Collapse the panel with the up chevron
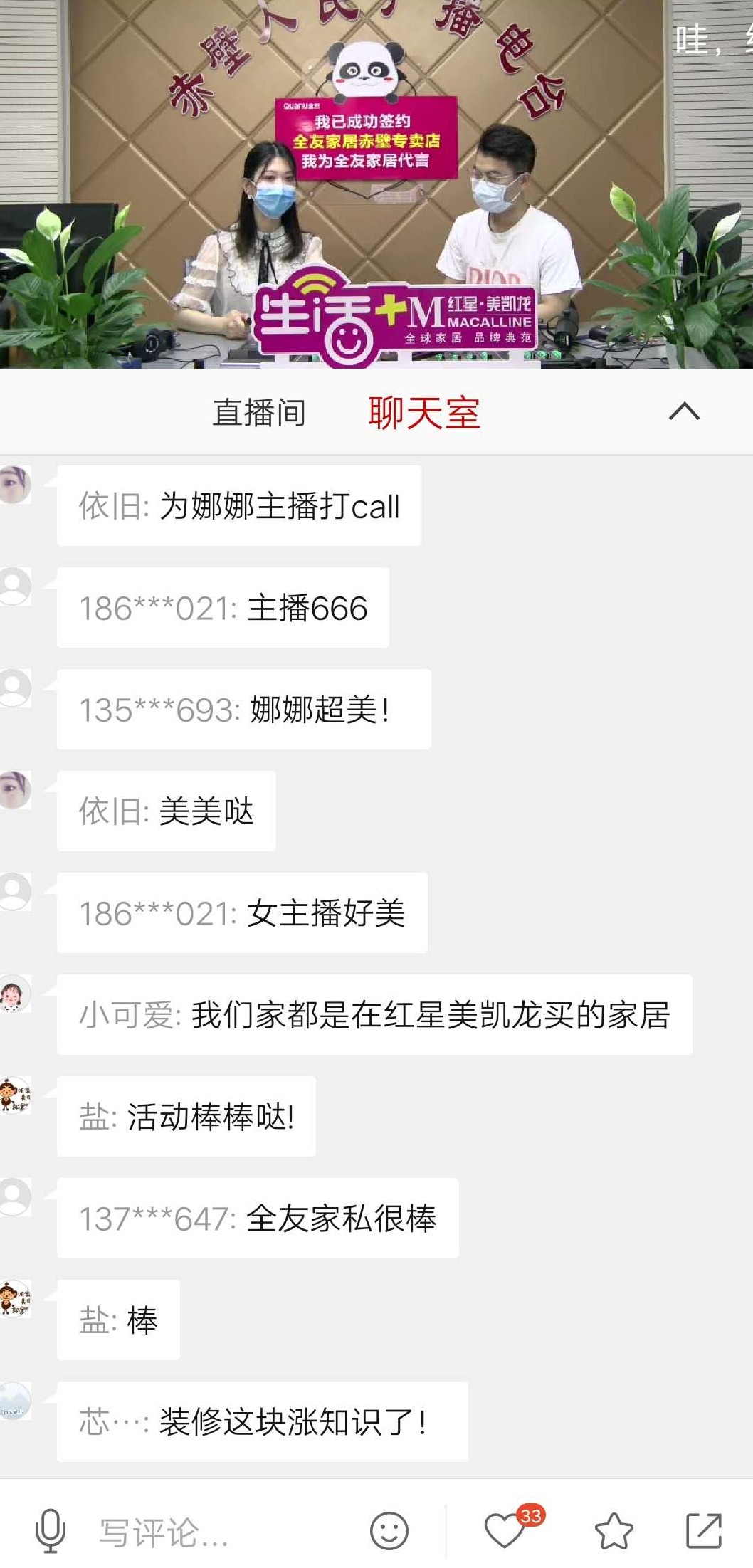Screen dimensions: 753x1568 click(684, 412)
